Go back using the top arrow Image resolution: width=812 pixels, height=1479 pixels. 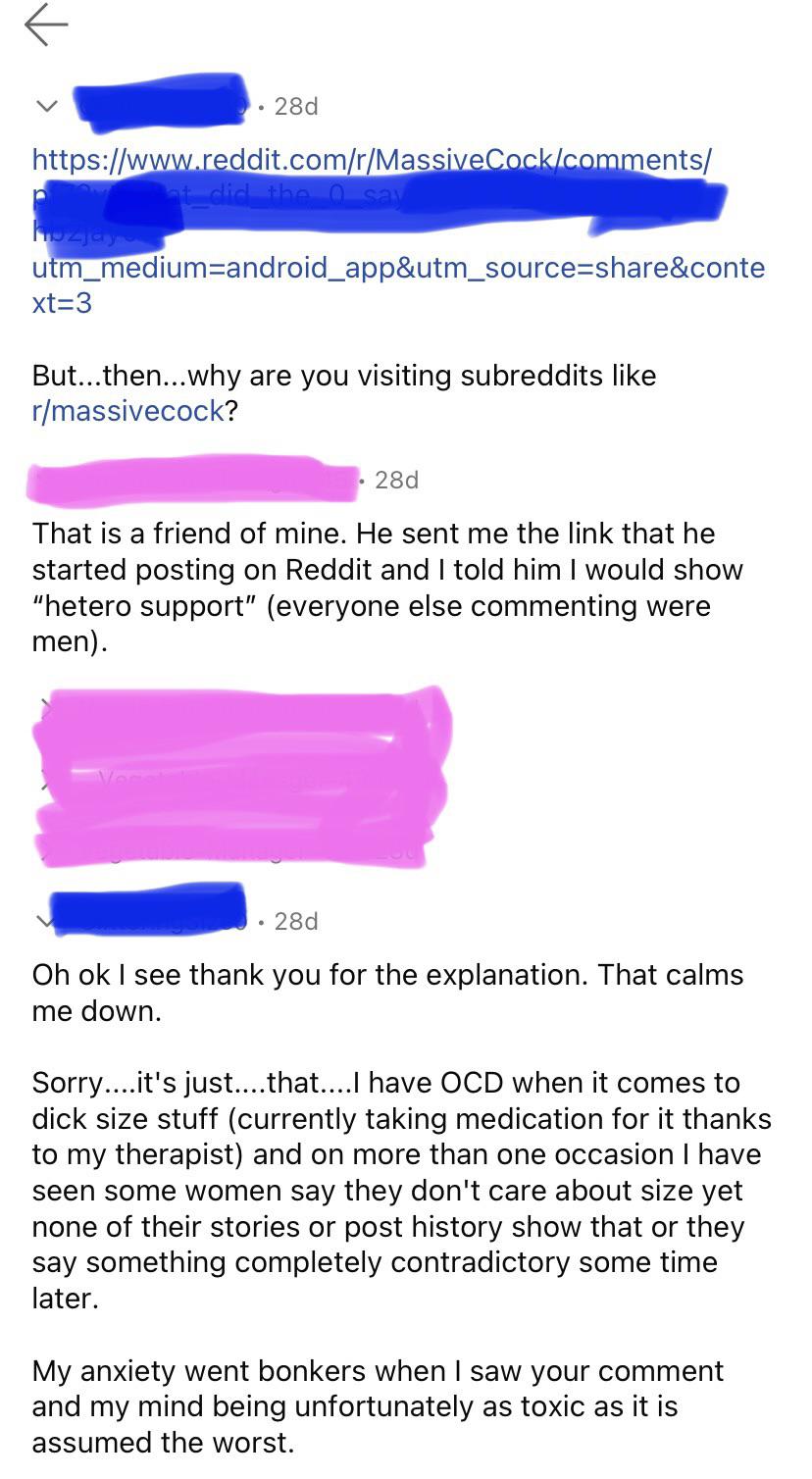click(x=46, y=26)
